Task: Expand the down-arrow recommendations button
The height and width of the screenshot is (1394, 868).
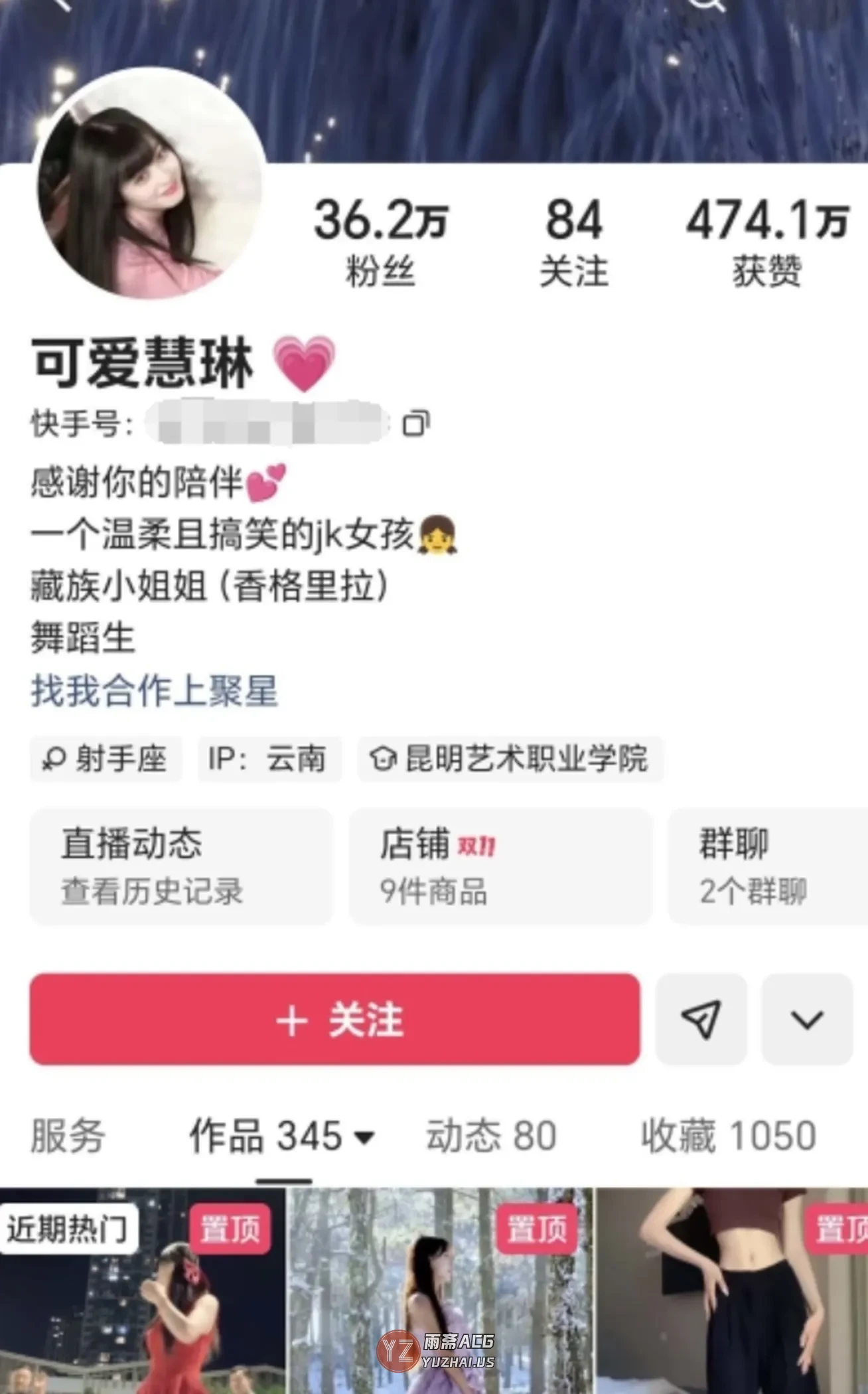Action: click(806, 1019)
